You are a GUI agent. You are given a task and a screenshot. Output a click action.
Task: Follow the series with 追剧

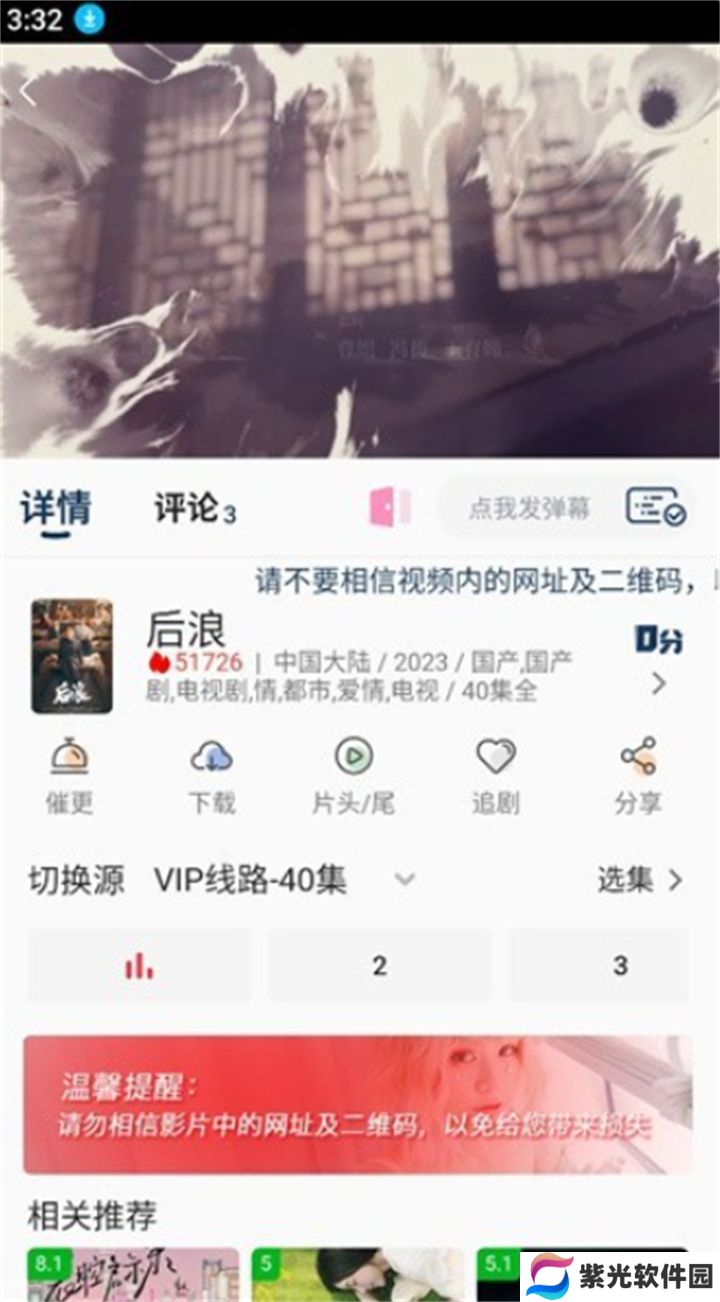pos(496,777)
